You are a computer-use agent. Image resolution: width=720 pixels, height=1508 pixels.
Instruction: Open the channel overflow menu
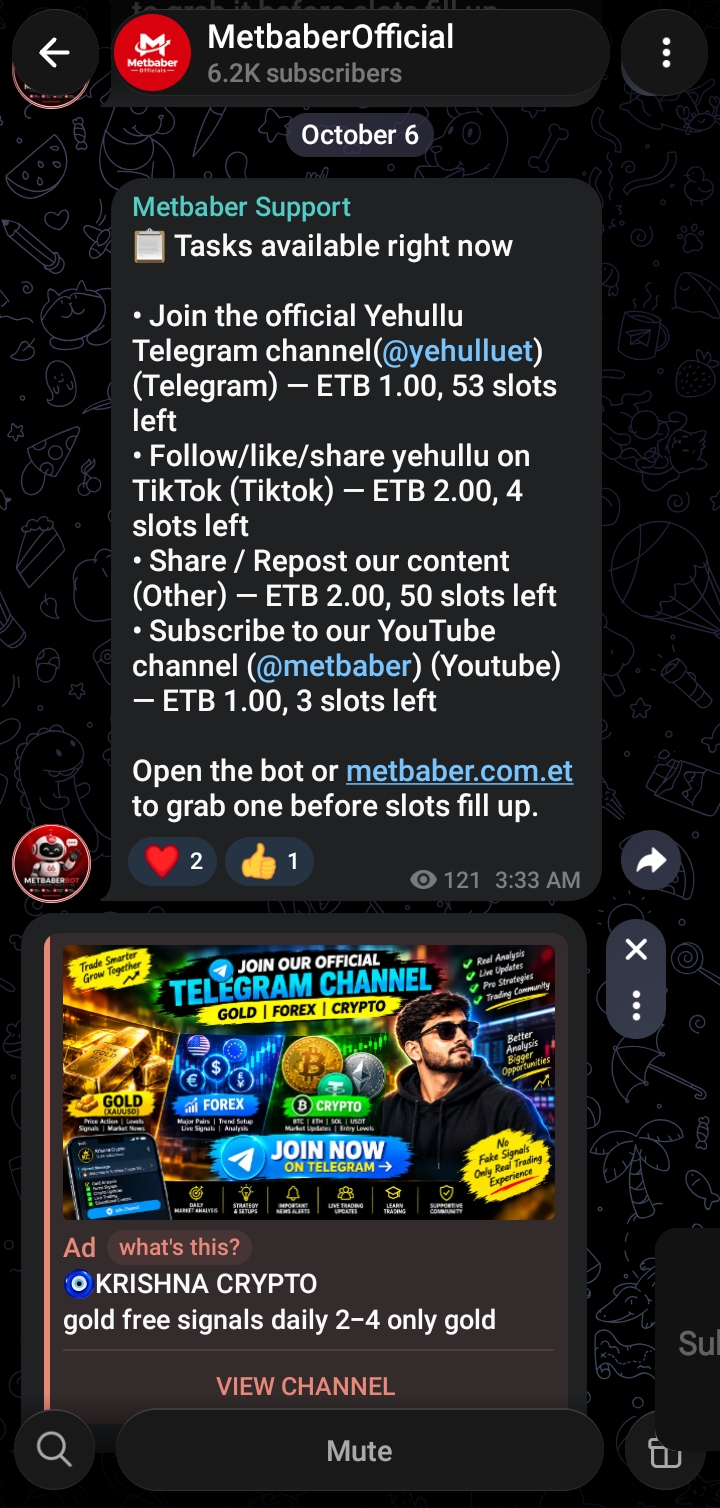[666, 53]
